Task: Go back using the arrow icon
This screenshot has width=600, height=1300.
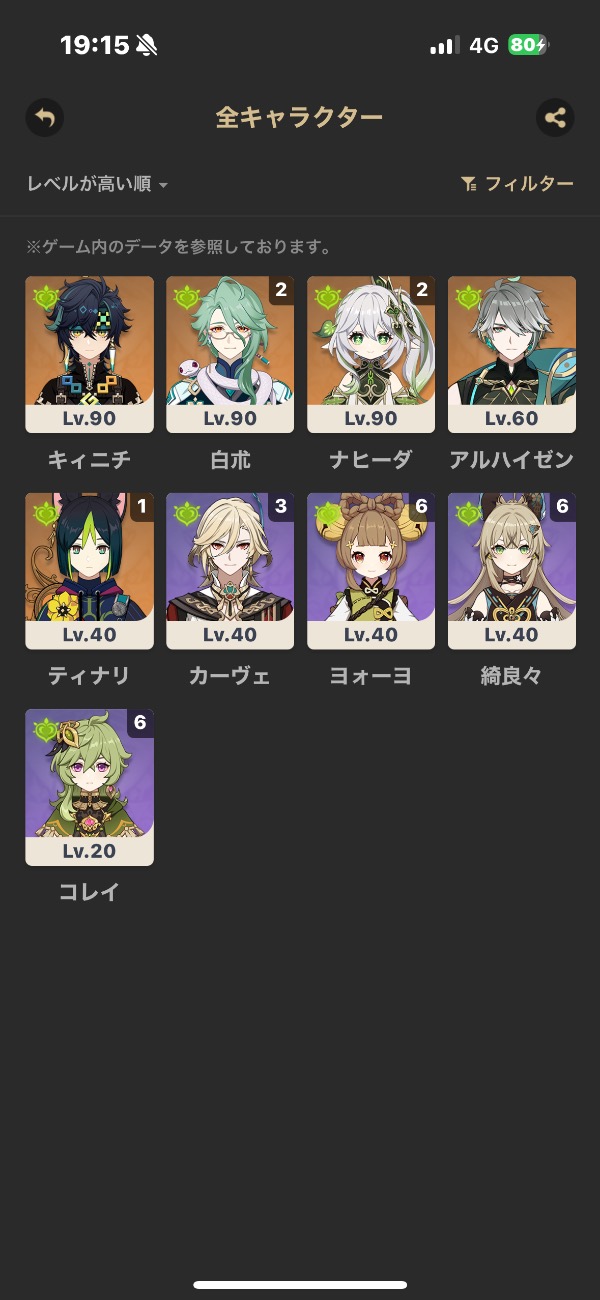Action: click(x=44, y=118)
